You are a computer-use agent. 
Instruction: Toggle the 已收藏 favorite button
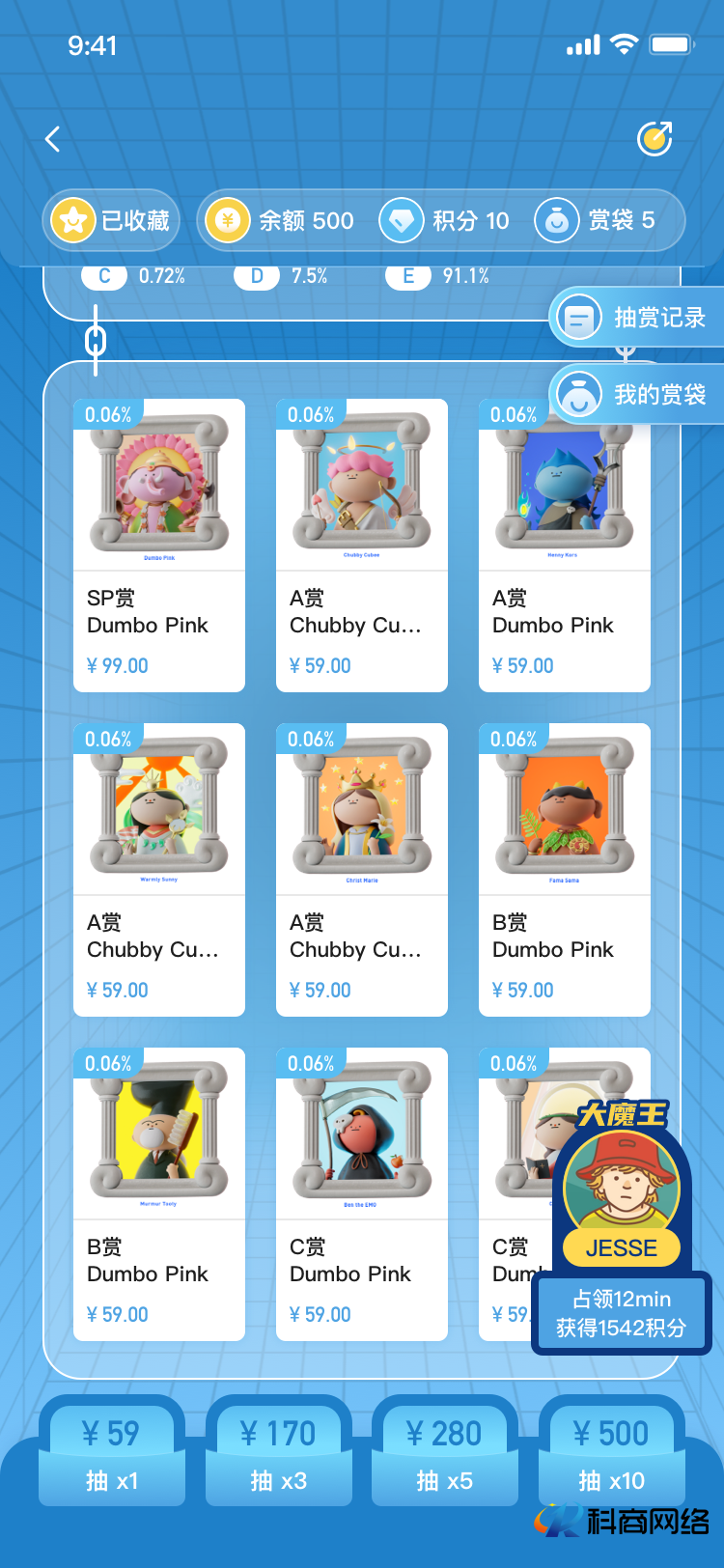112,221
